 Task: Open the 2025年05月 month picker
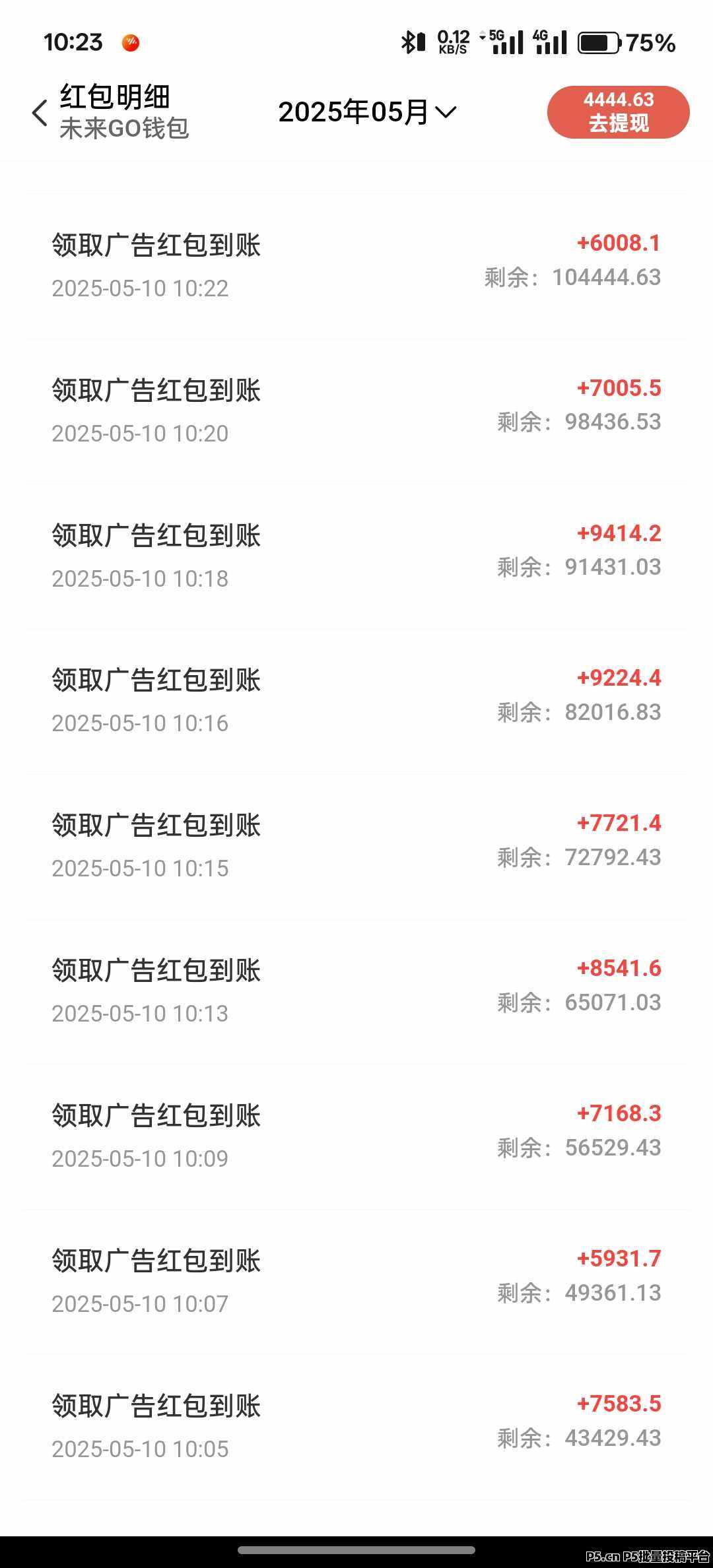pos(366,112)
